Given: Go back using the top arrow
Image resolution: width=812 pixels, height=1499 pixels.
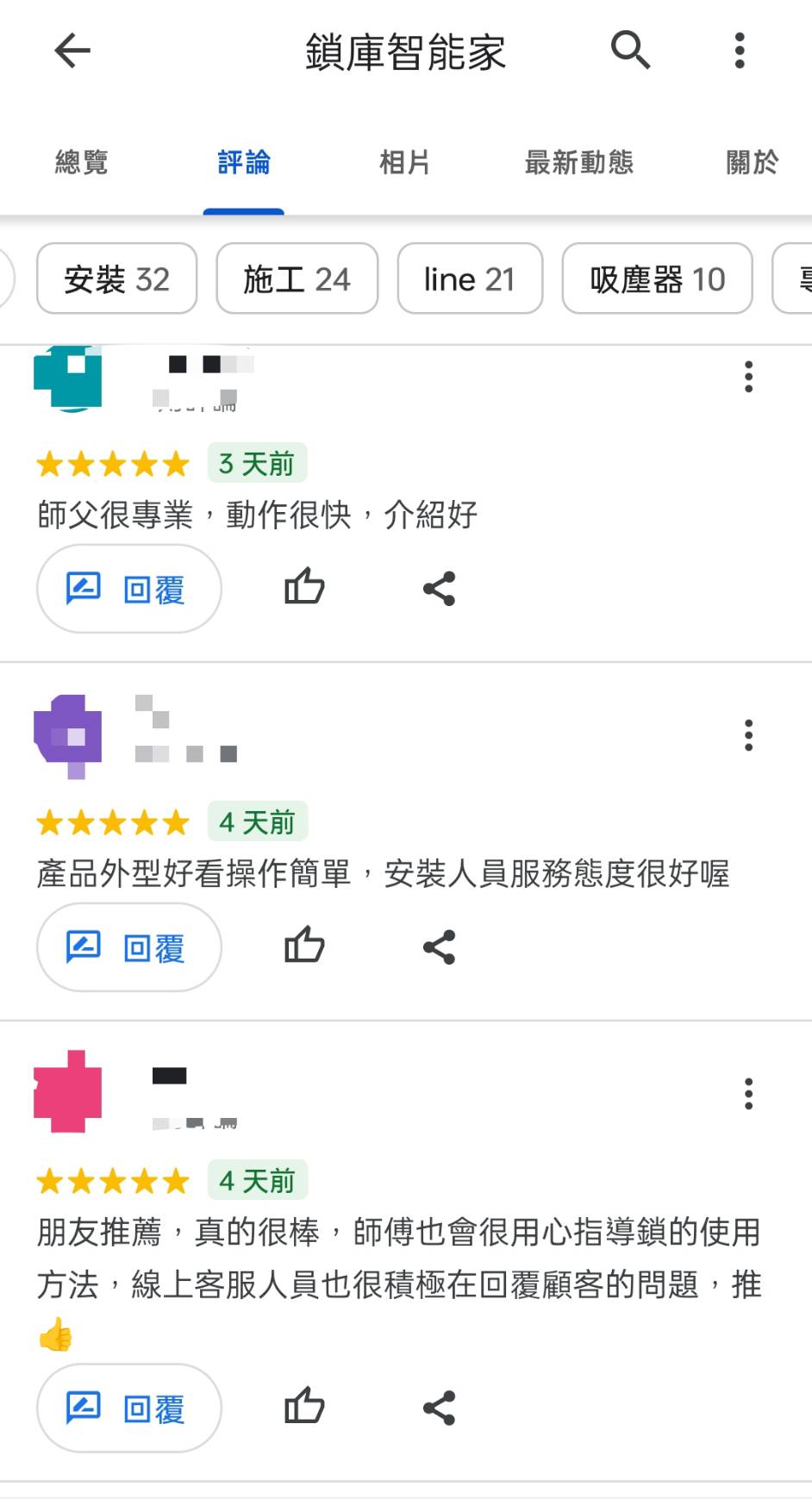Looking at the screenshot, I should pos(72,51).
